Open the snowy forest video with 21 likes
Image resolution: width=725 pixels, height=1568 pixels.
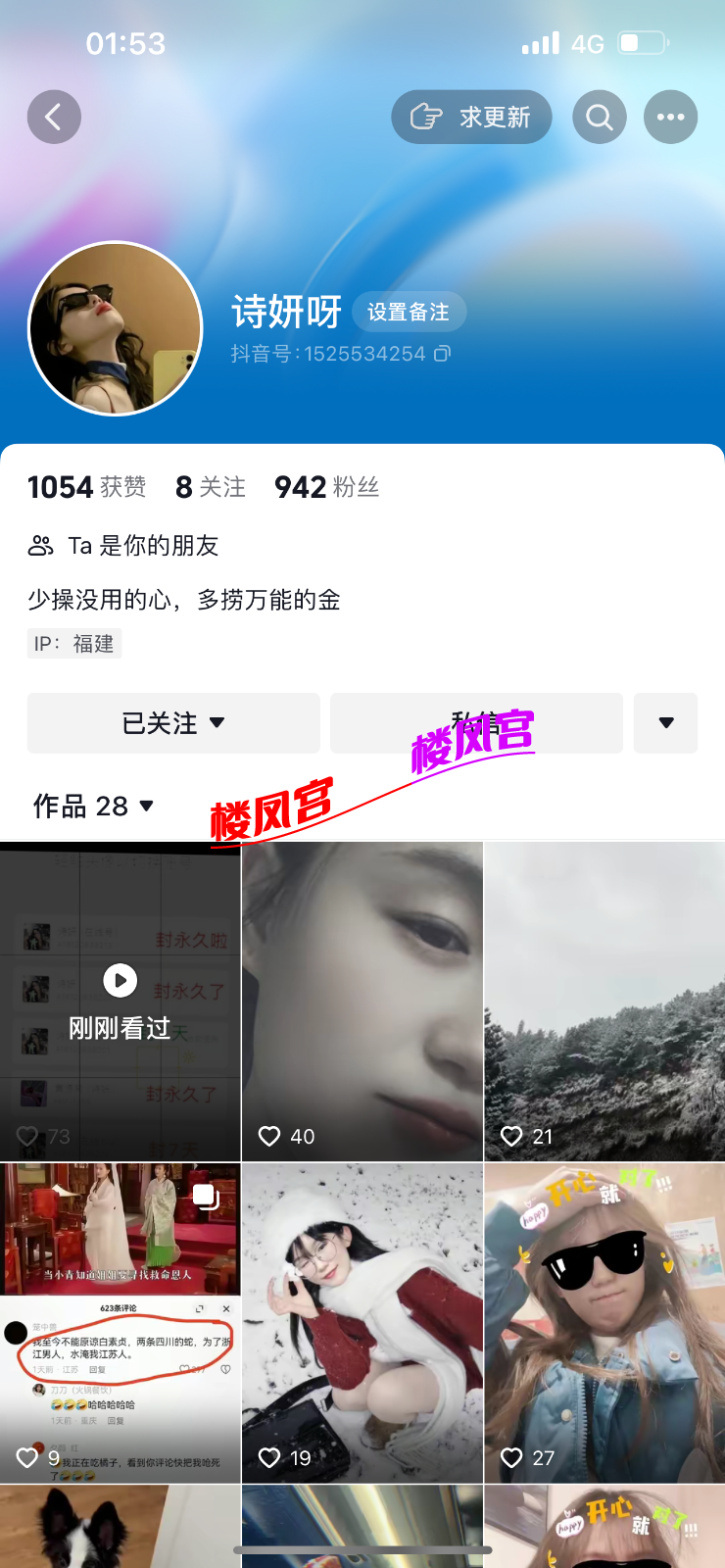(x=604, y=1002)
